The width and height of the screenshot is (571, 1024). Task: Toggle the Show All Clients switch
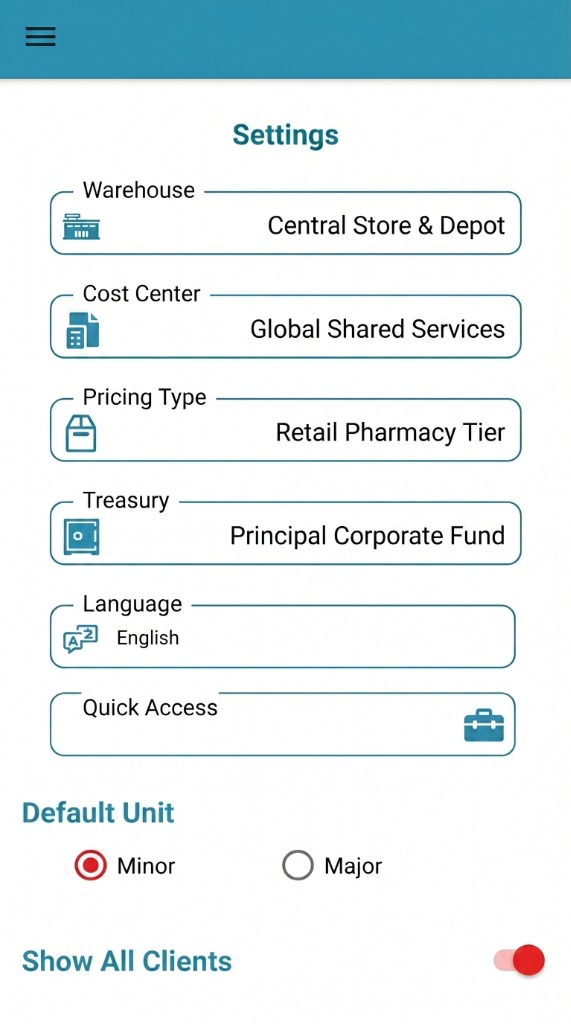[x=519, y=960]
